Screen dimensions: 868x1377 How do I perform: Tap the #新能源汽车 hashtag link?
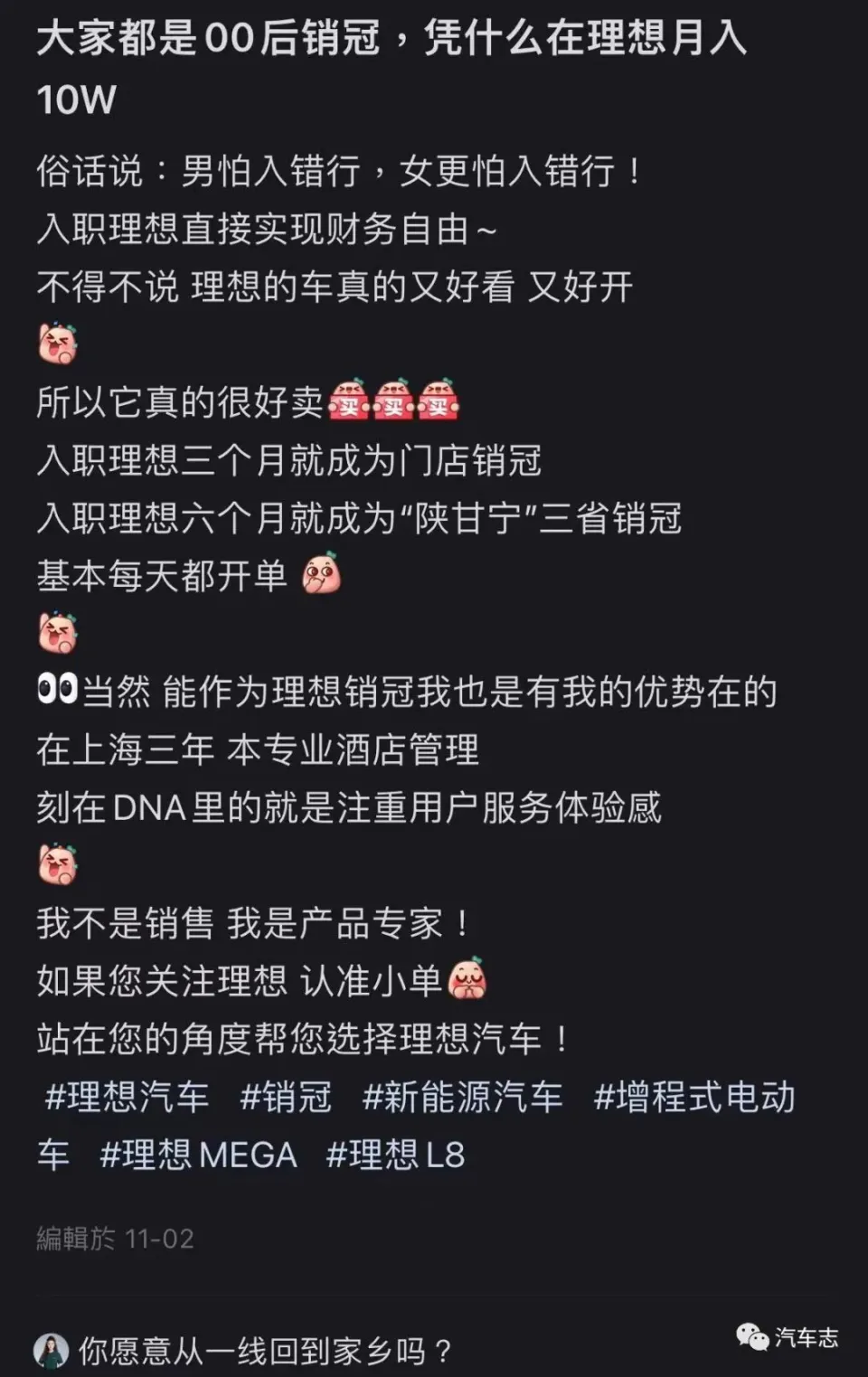pyautogui.click(x=462, y=1098)
